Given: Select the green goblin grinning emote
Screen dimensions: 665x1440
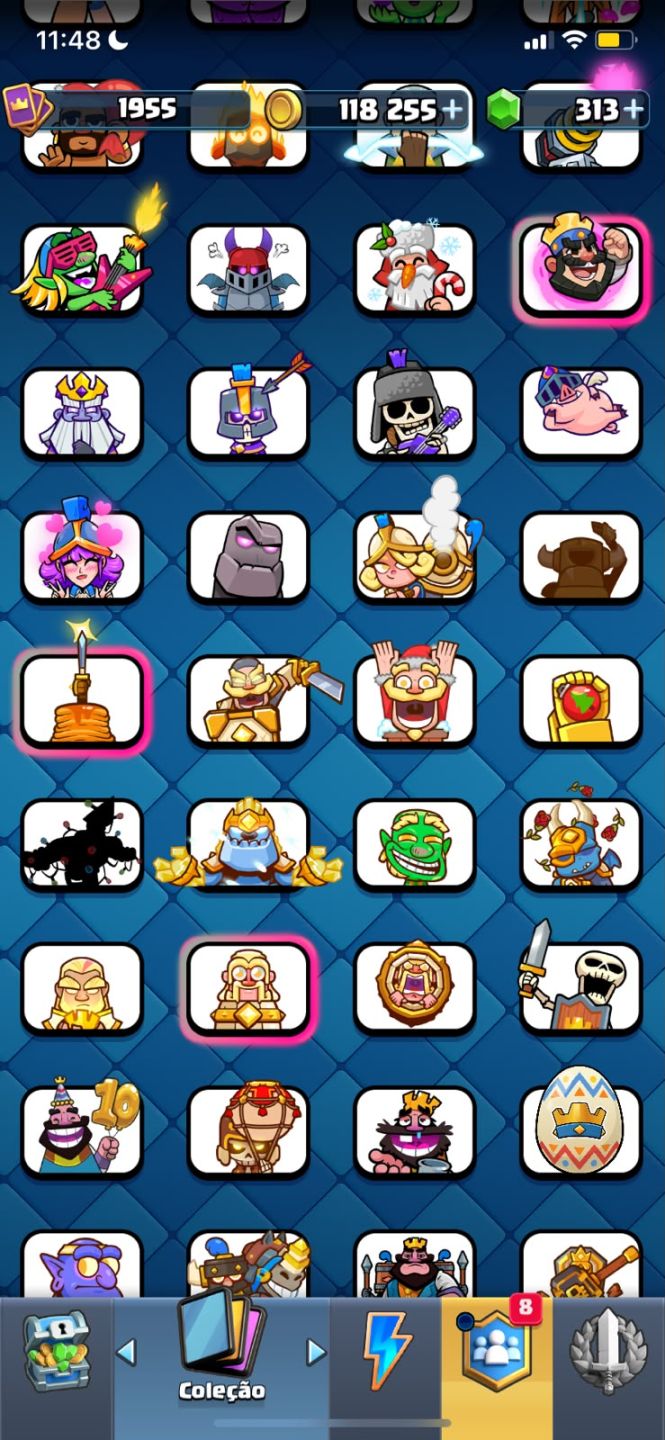Looking at the screenshot, I should [414, 845].
